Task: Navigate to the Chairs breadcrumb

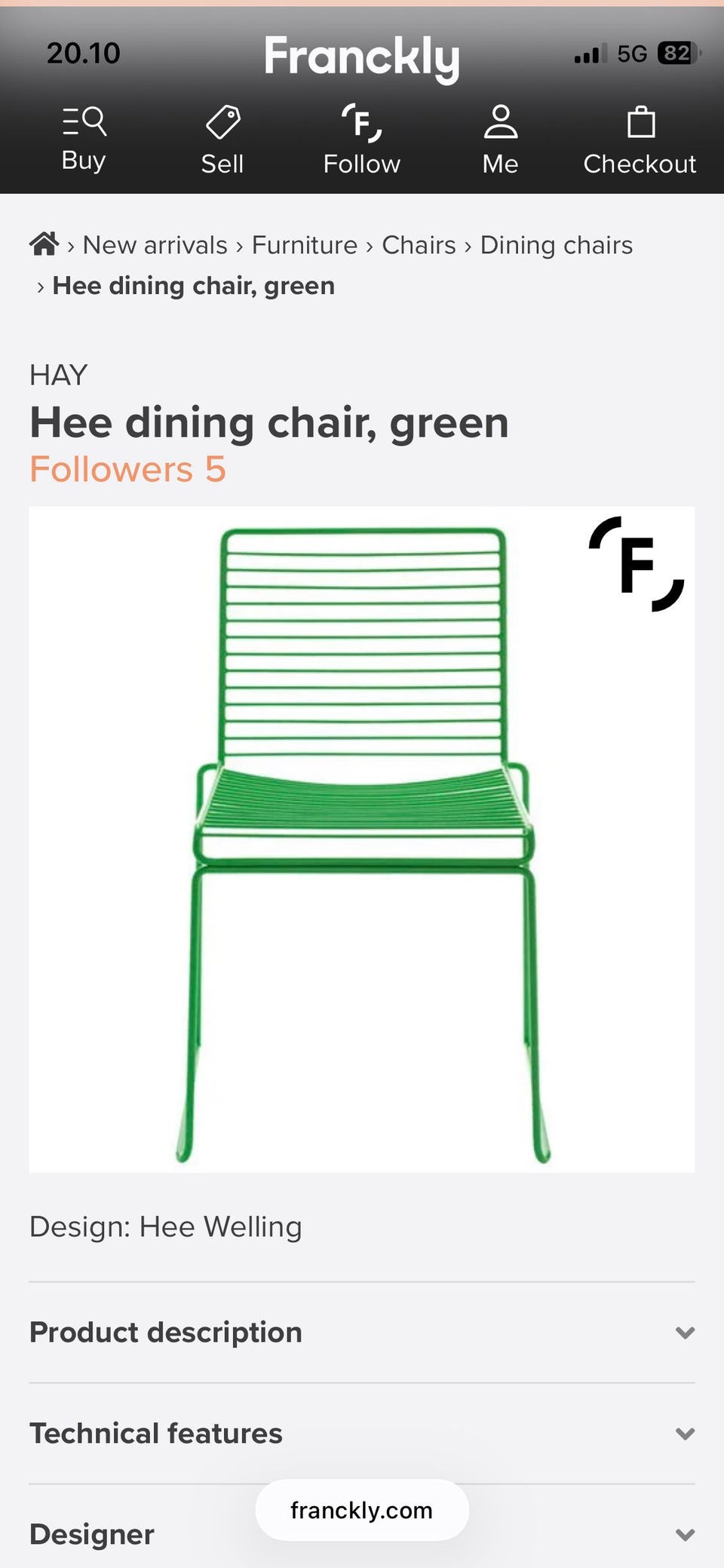Action: coord(419,245)
